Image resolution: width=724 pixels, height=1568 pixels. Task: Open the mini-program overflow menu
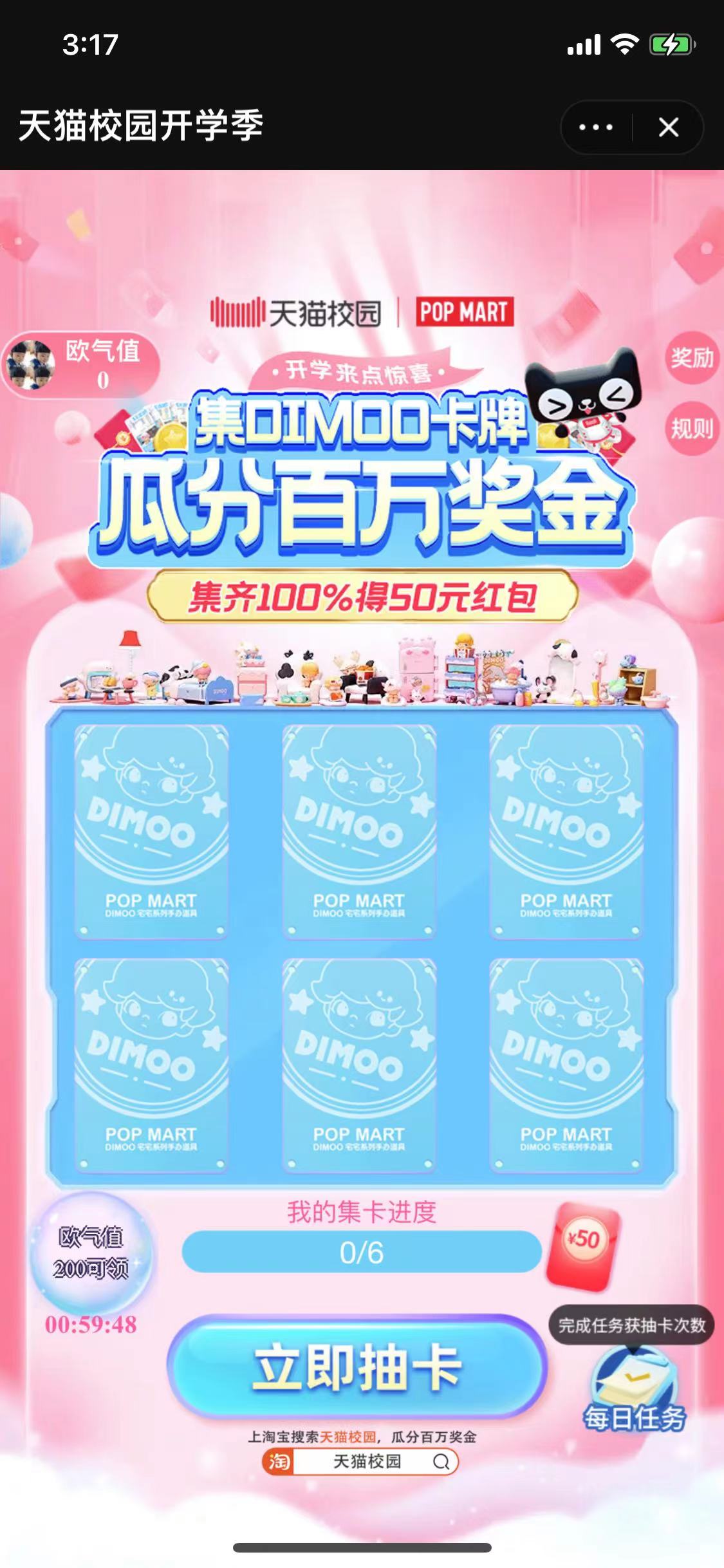pyautogui.click(x=595, y=127)
